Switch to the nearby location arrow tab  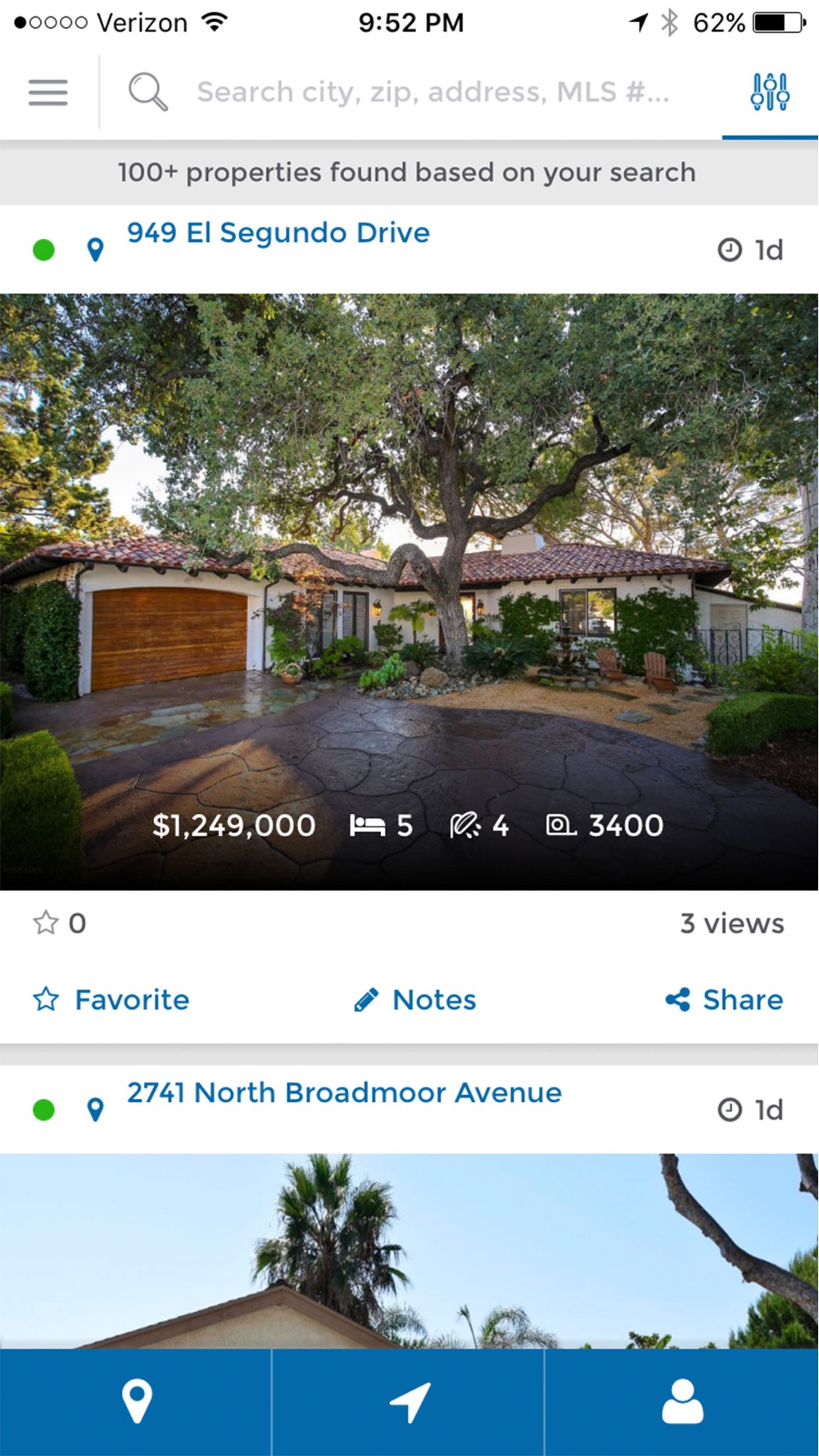point(409,1401)
